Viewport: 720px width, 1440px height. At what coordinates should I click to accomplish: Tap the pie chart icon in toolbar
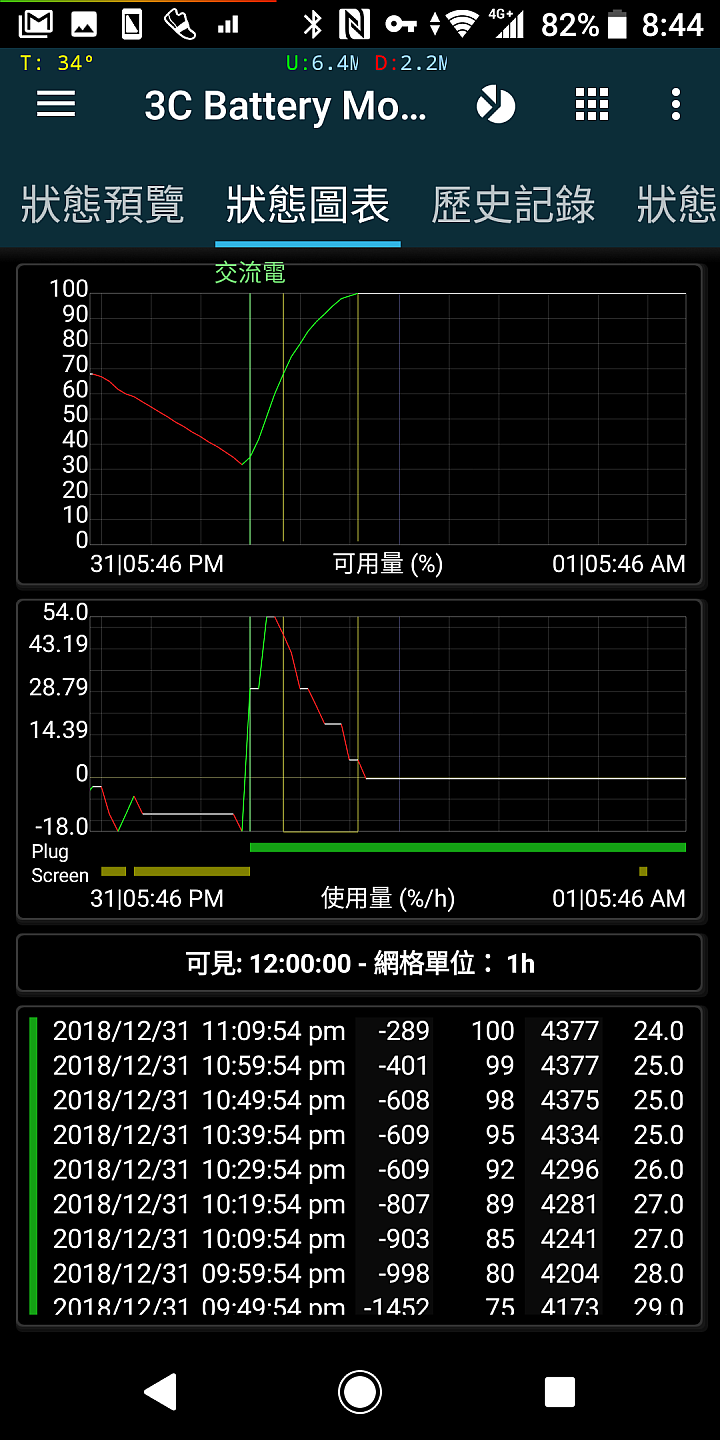496,104
